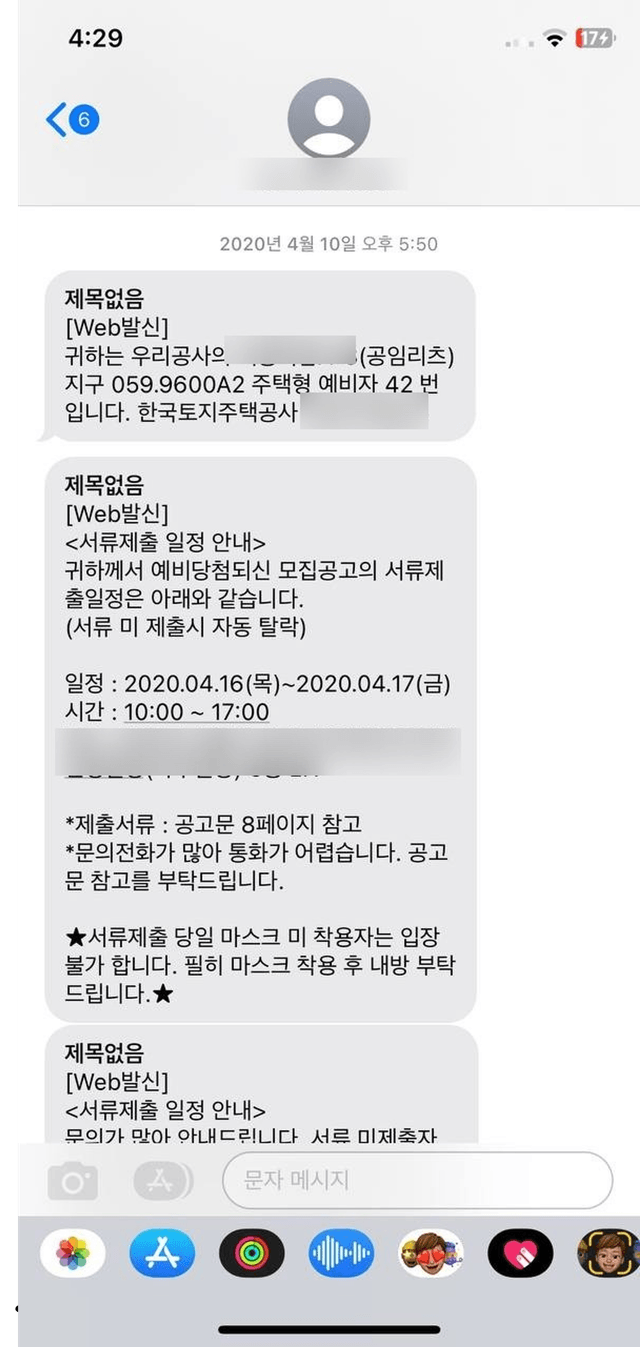Go back to the message list
This screenshot has height=1347, width=640.
coord(72,121)
